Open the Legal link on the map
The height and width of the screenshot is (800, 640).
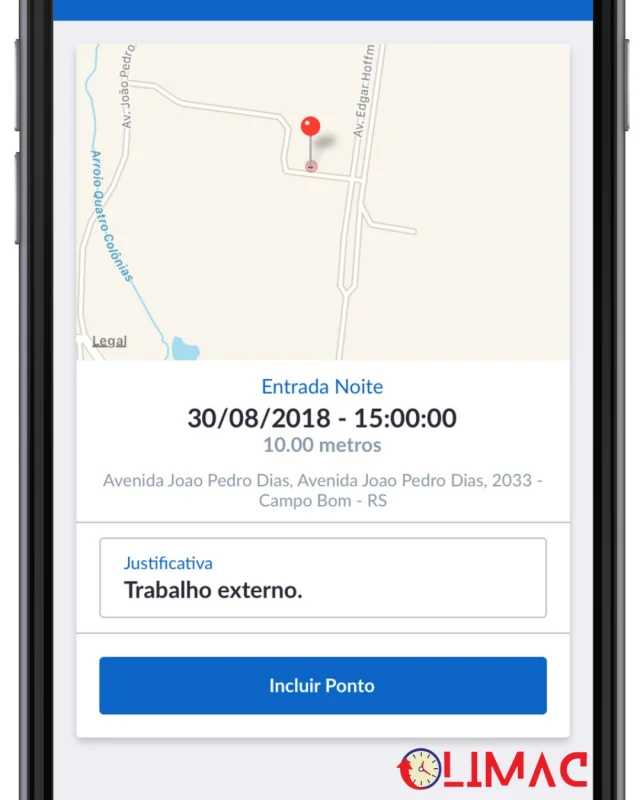[109, 341]
